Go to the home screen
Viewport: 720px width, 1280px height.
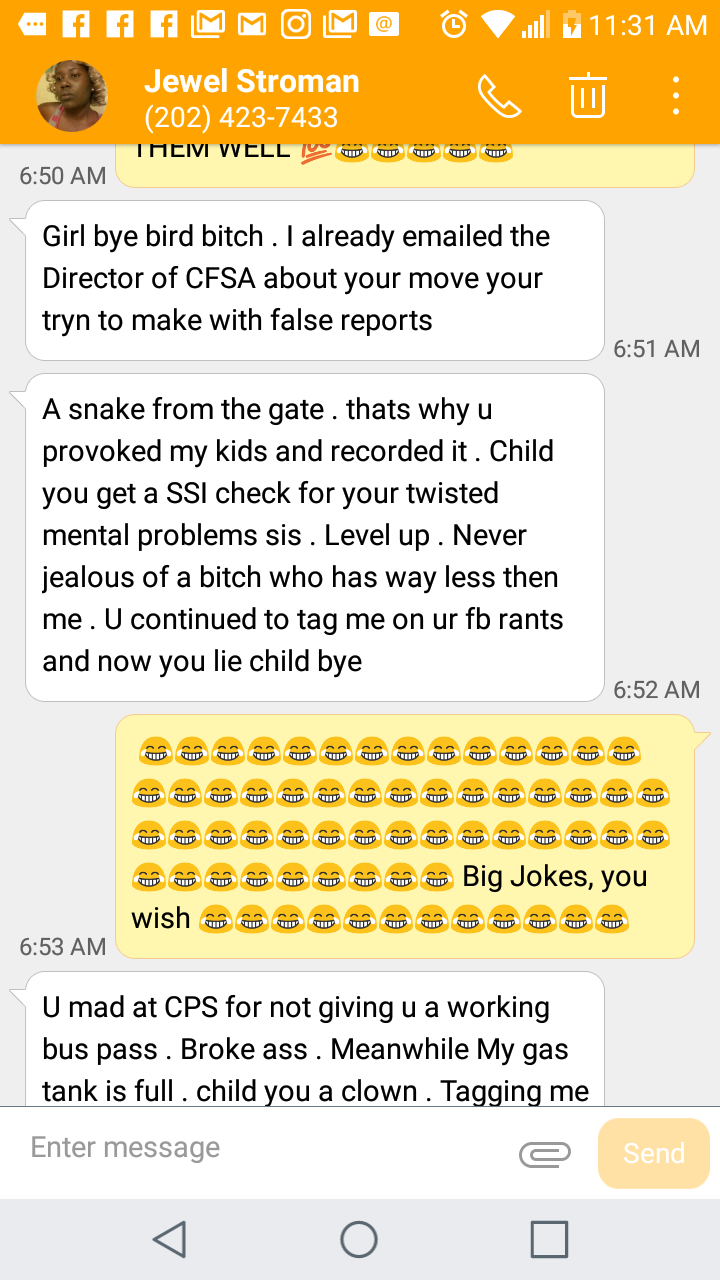(x=359, y=1239)
